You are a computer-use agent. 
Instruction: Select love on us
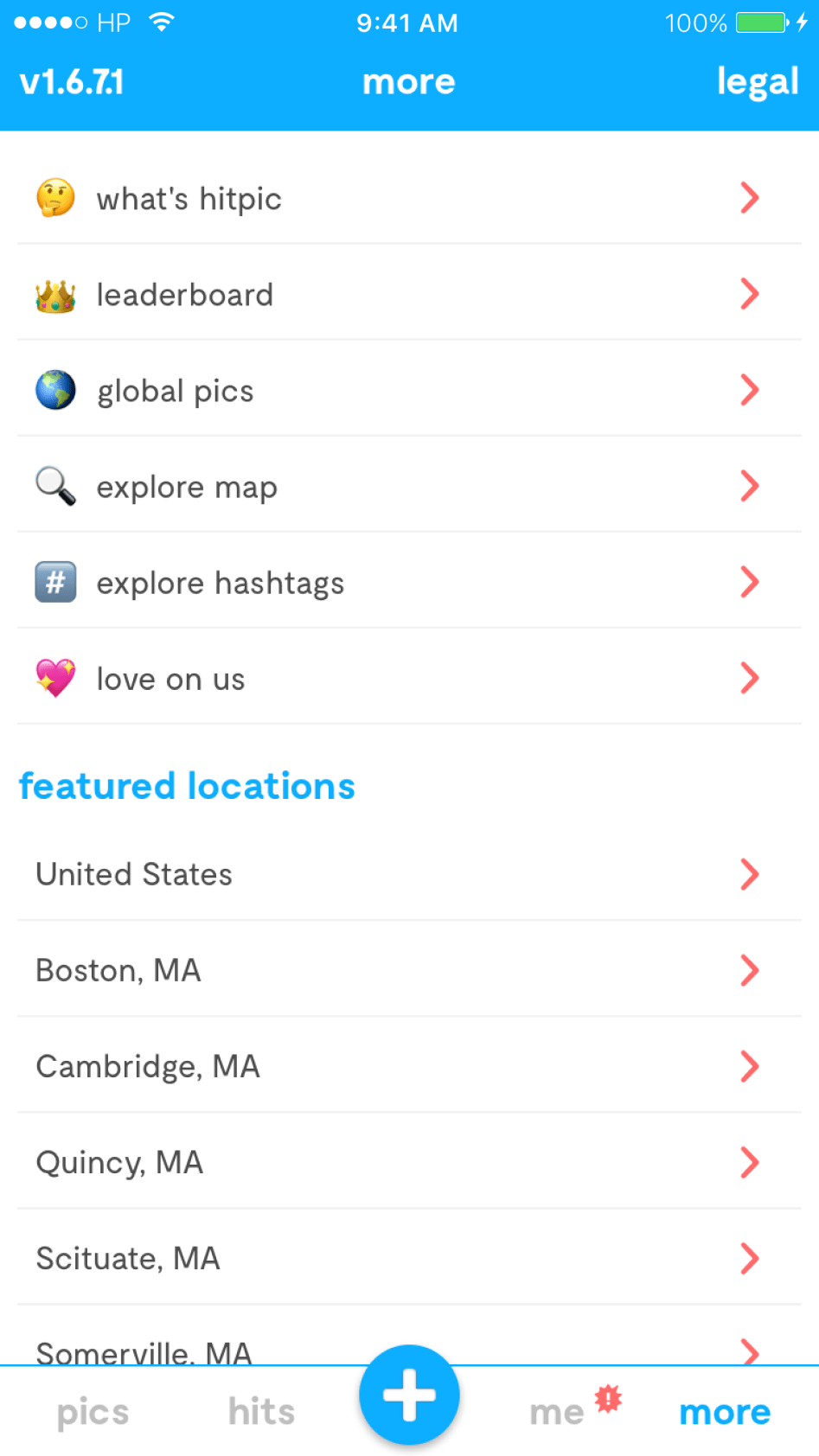click(409, 678)
